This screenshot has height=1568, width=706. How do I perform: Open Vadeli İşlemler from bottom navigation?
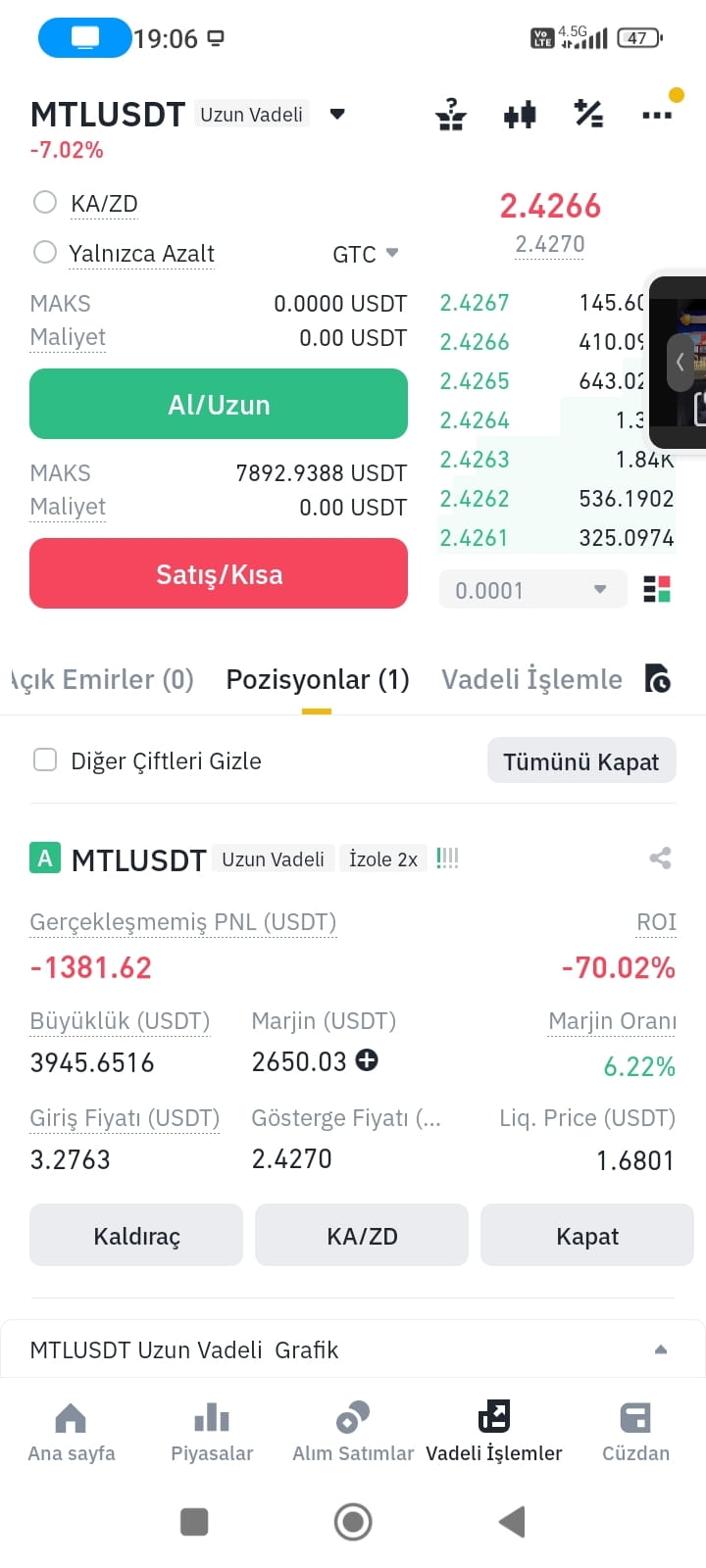tap(494, 1431)
